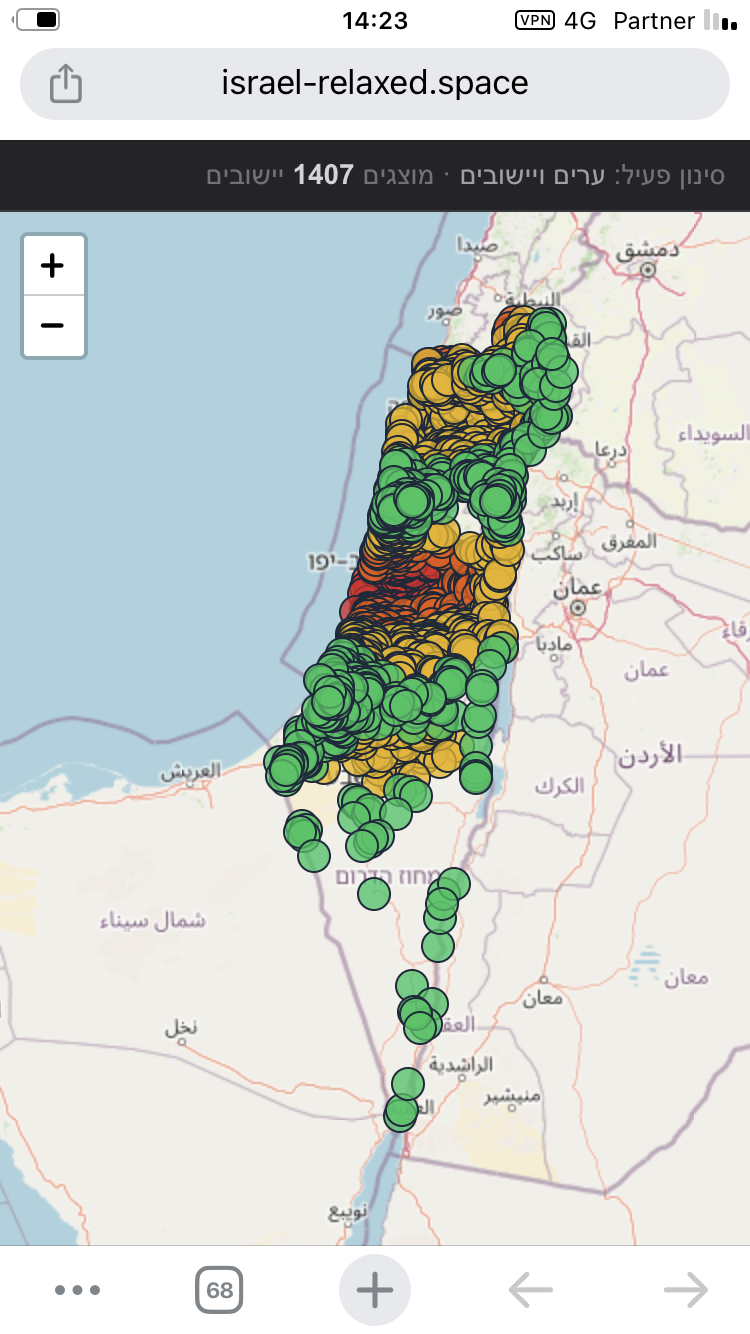The width and height of the screenshot is (750, 1334).
Task: Open the tab switcher showing 68 tabs
Action: tap(220, 1290)
